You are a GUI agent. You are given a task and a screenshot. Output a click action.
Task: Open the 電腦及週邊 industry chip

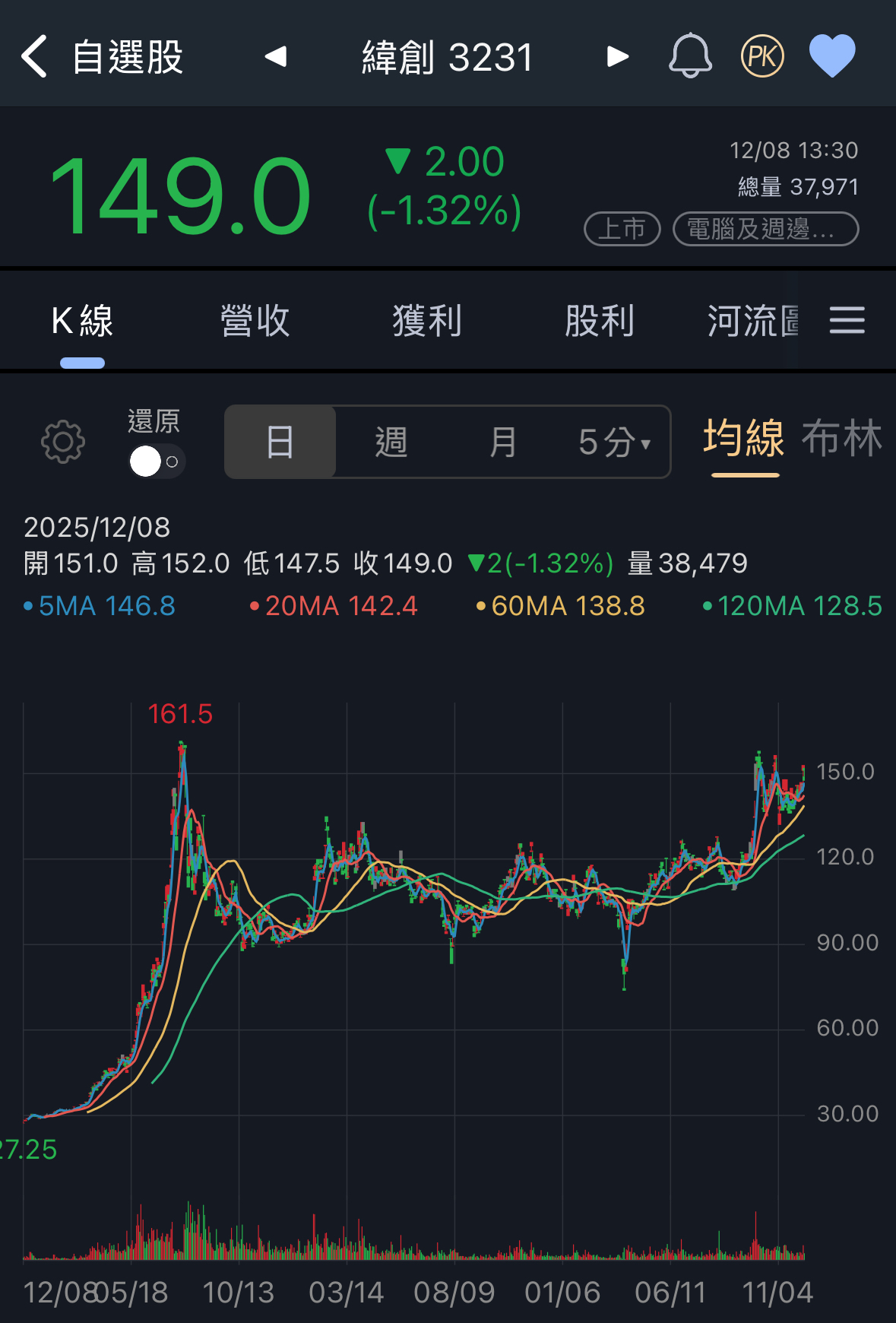click(765, 229)
